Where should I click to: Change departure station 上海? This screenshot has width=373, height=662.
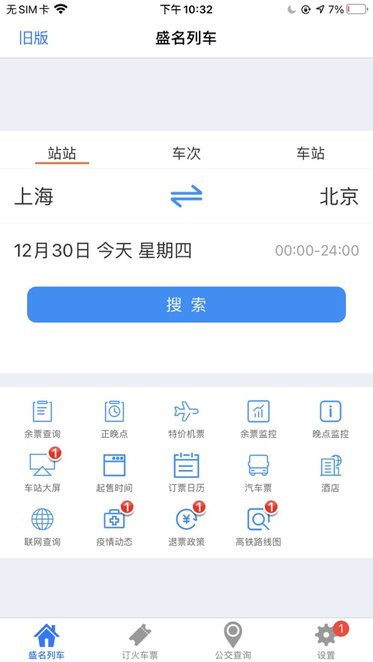pyautogui.click(x=34, y=197)
